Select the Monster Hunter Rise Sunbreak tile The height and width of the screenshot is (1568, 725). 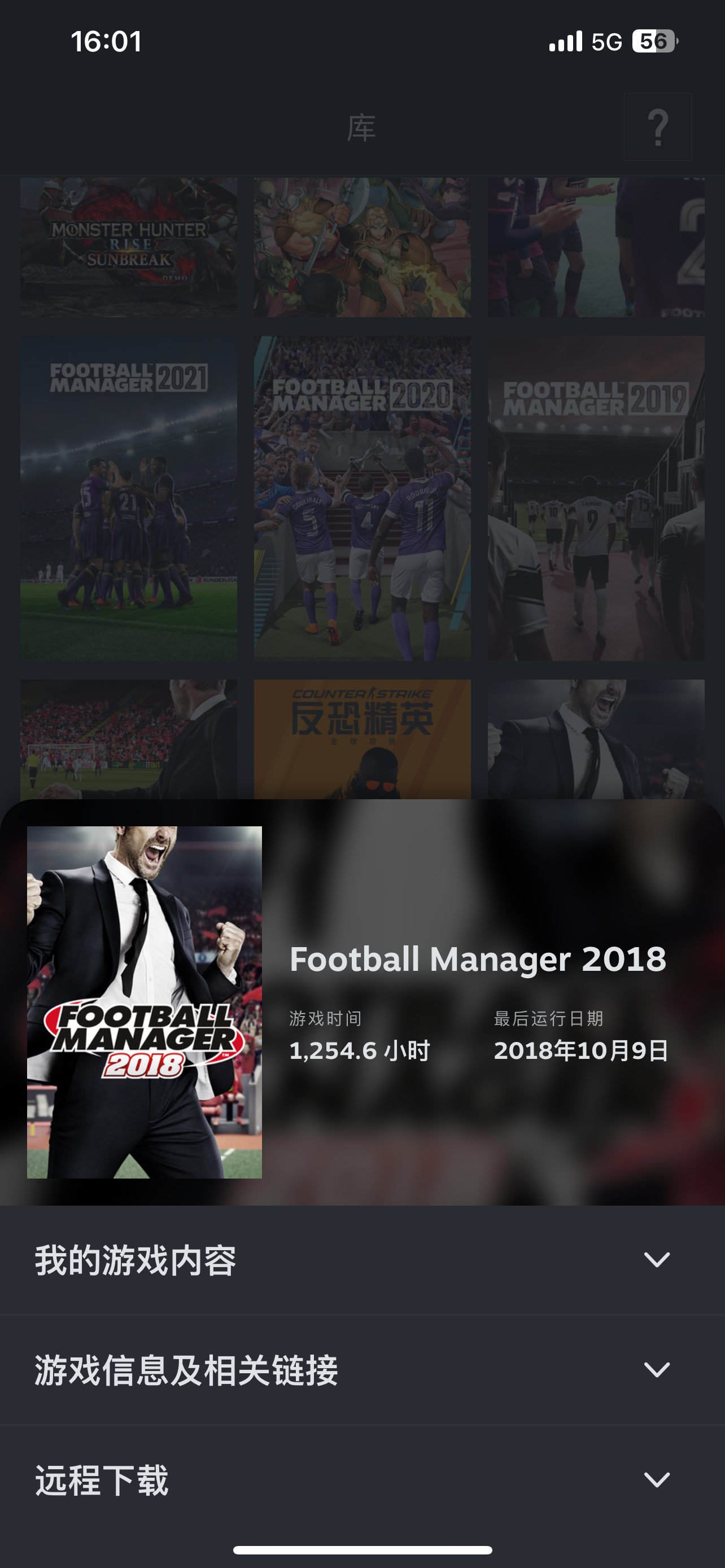coord(128,247)
